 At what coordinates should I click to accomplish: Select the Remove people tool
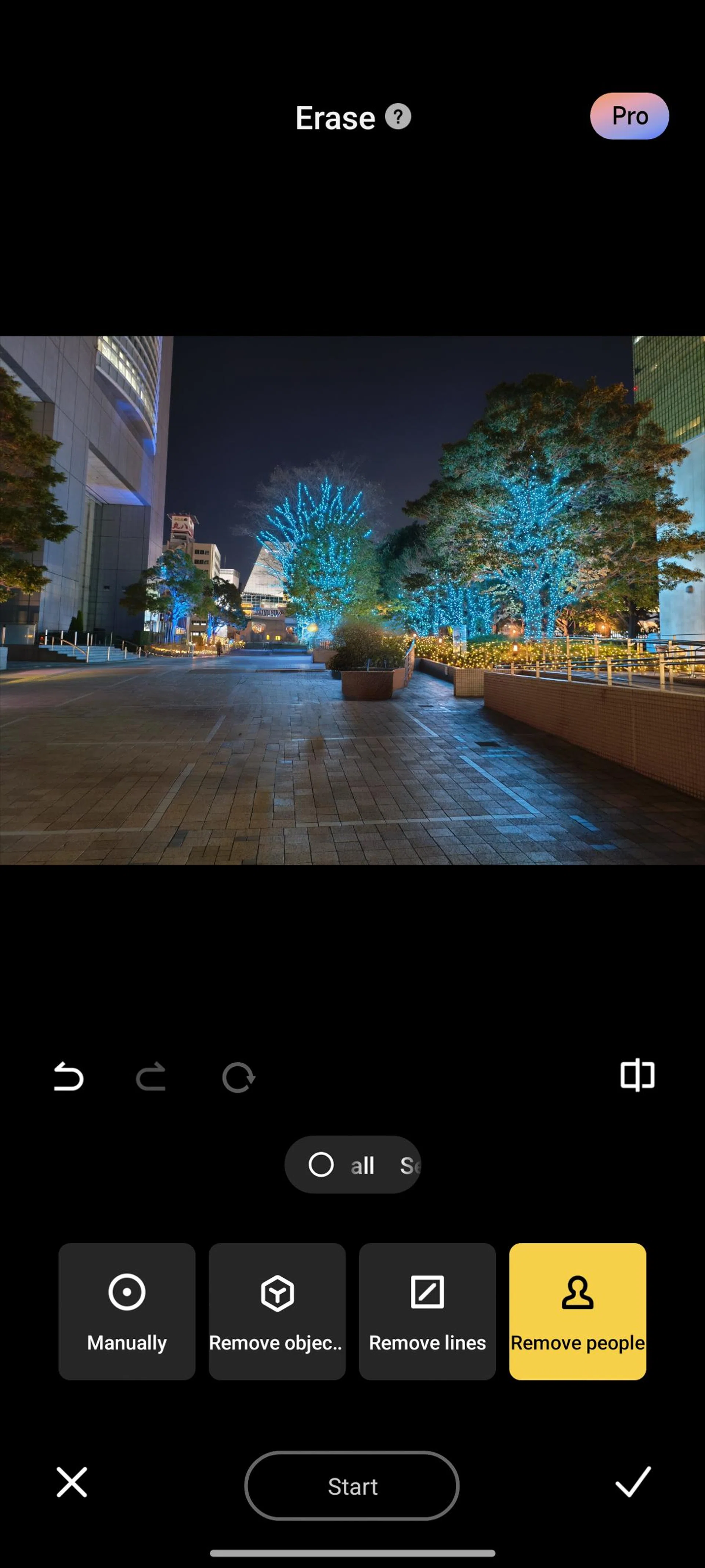tap(577, 1311)
